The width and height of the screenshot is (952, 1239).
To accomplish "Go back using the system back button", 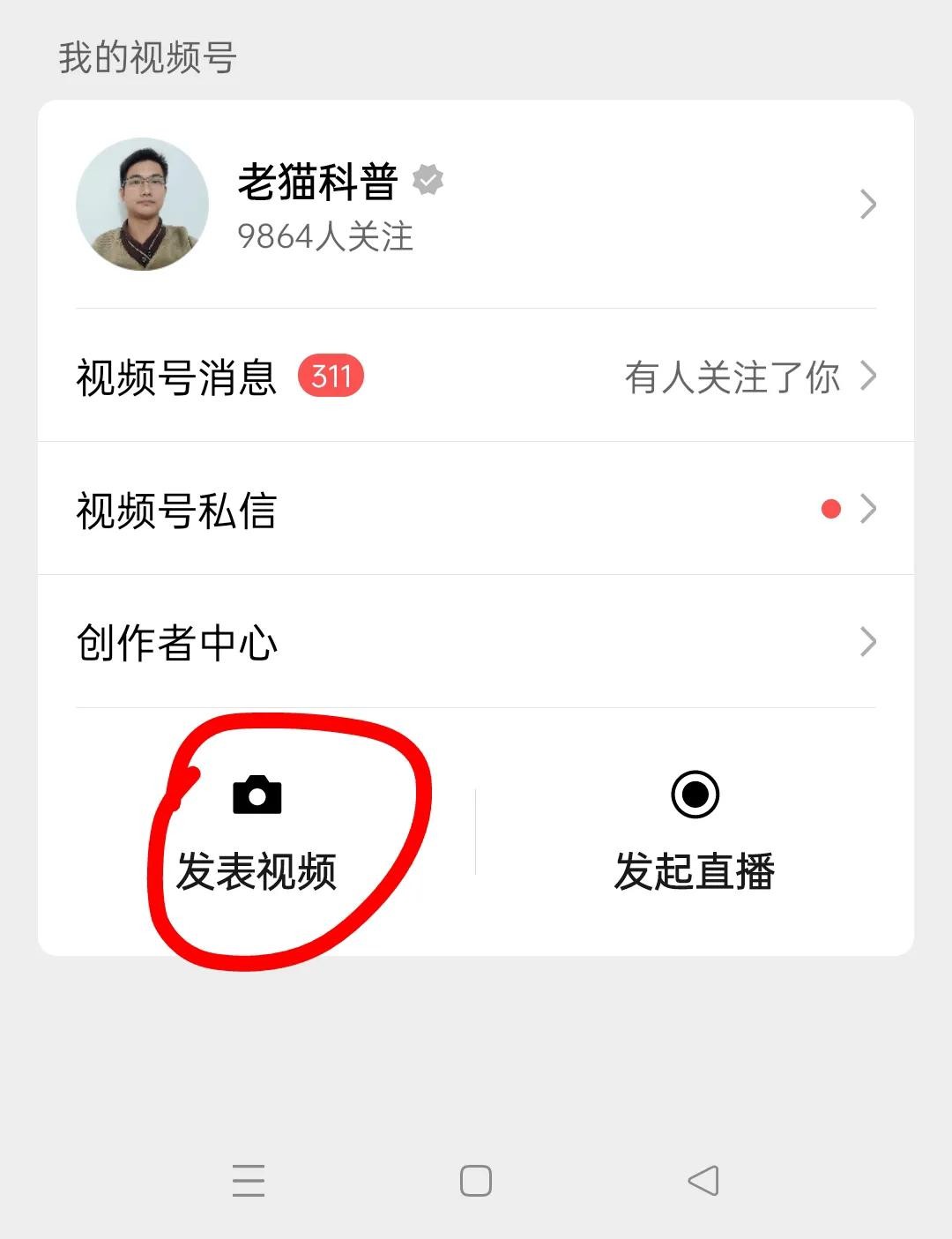I will point(703,1181).
